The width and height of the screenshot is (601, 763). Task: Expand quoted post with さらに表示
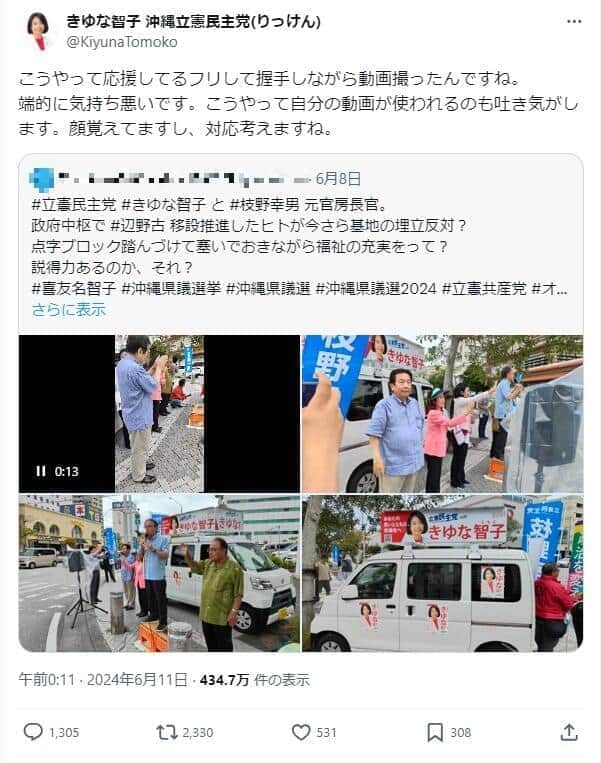coord(67,309)
